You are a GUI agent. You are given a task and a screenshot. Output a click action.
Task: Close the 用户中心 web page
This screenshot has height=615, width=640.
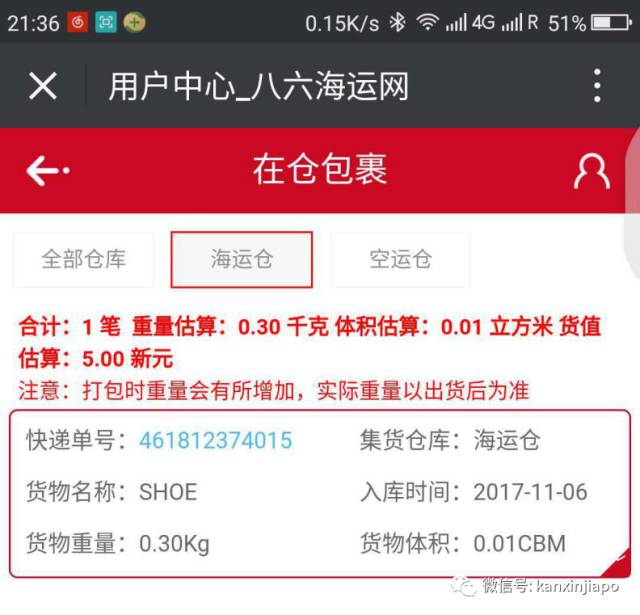43,86
